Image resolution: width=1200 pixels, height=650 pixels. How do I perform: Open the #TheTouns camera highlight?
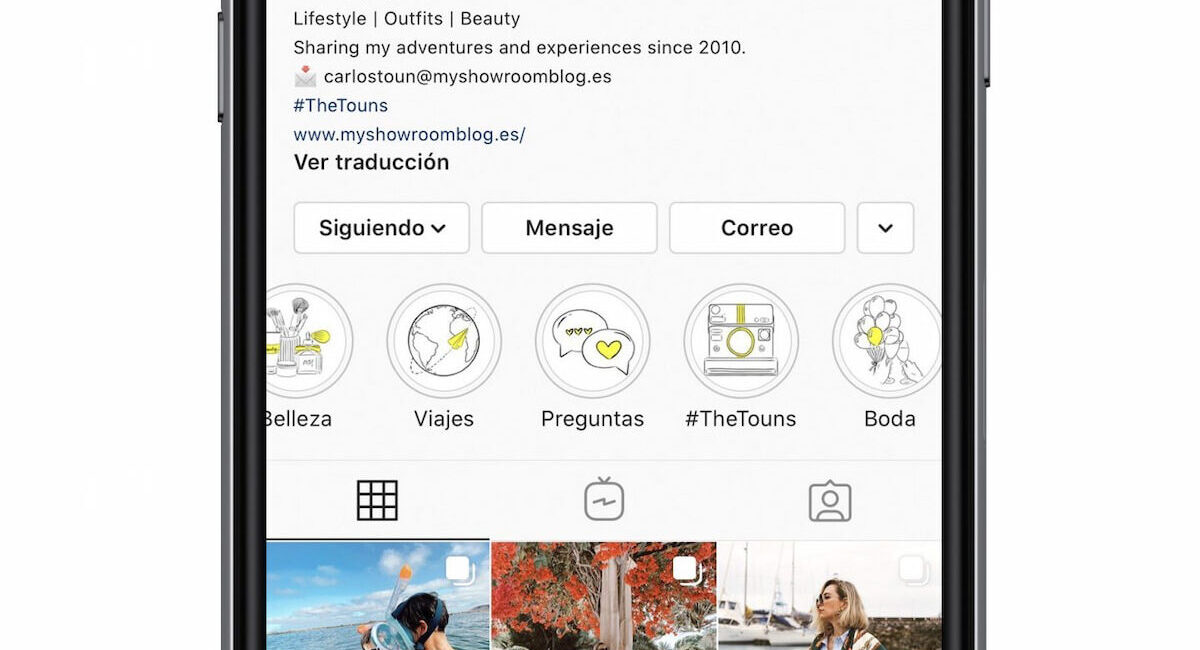(740, 341)
